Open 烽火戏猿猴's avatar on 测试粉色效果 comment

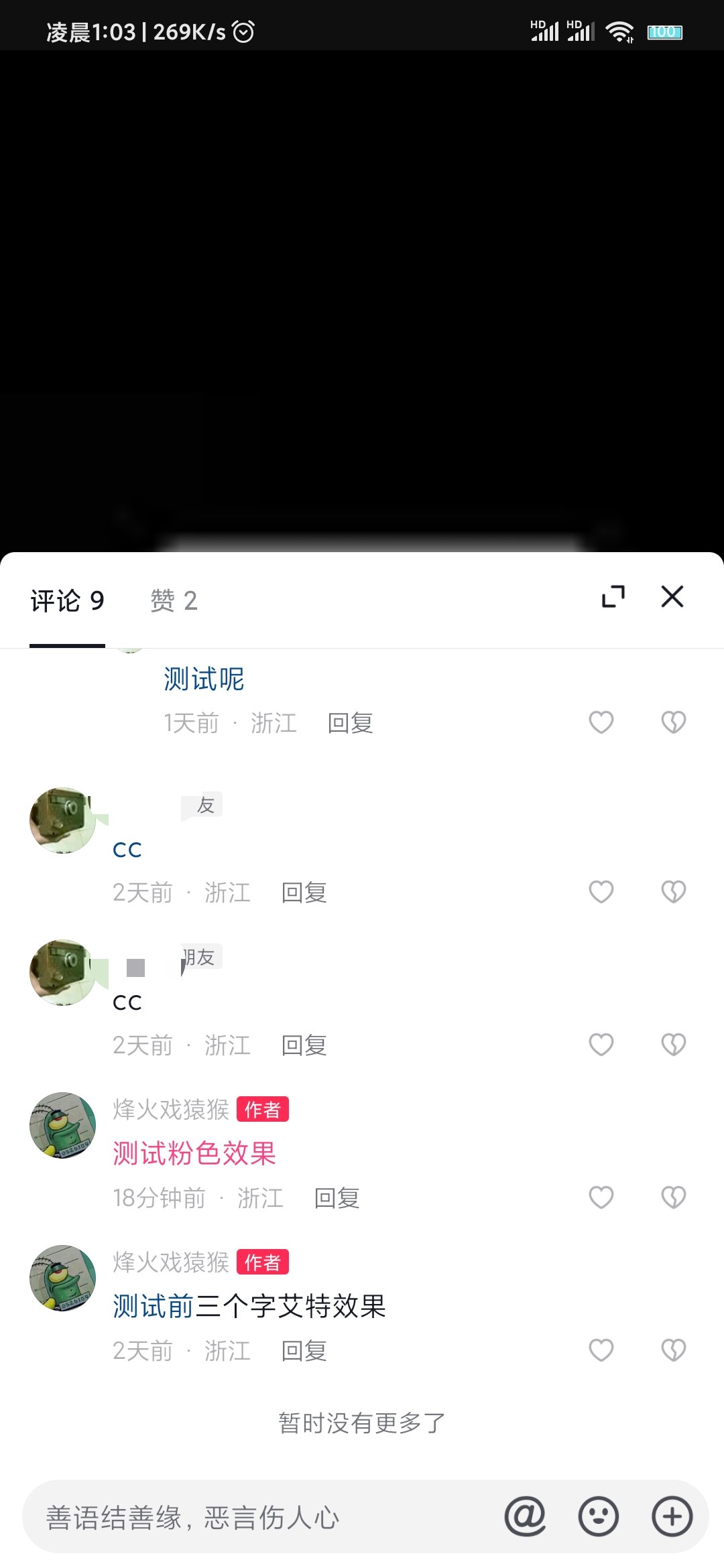pyautogui.click(x=63, y=1126)
